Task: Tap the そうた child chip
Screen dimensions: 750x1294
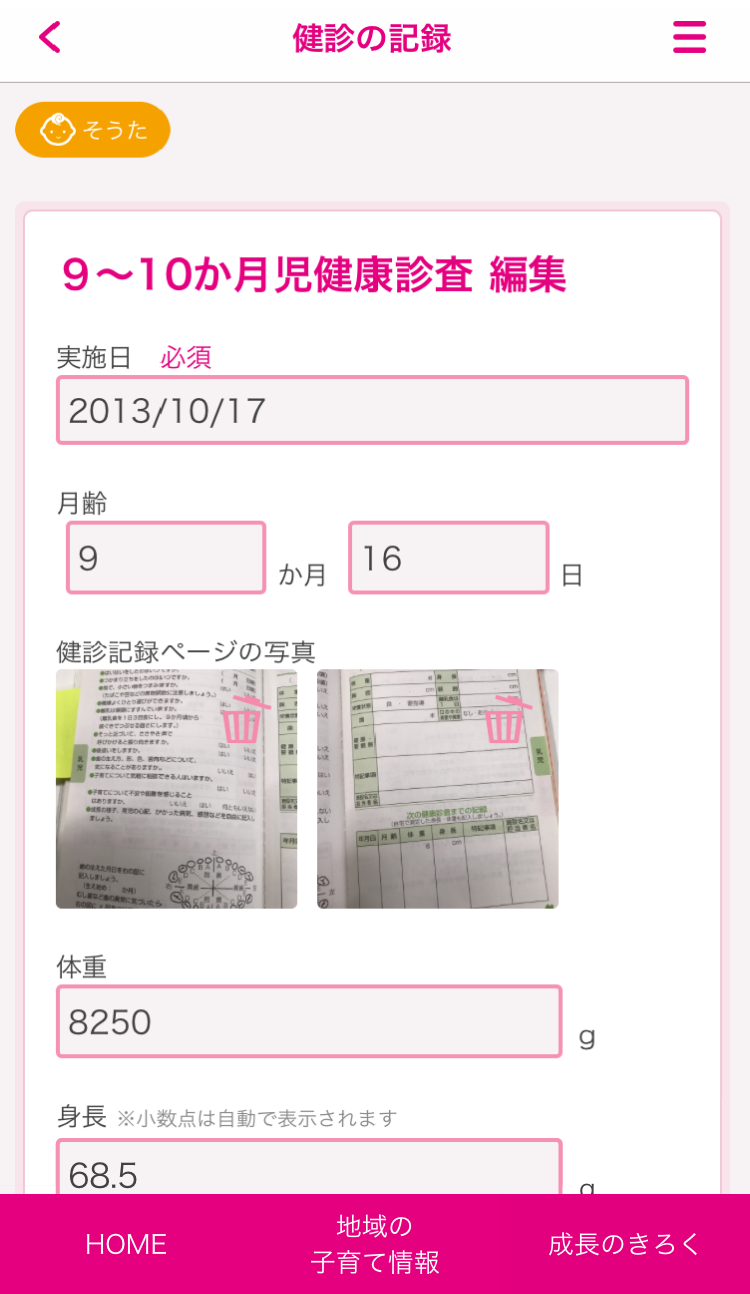Action: [x=93, y=130]
